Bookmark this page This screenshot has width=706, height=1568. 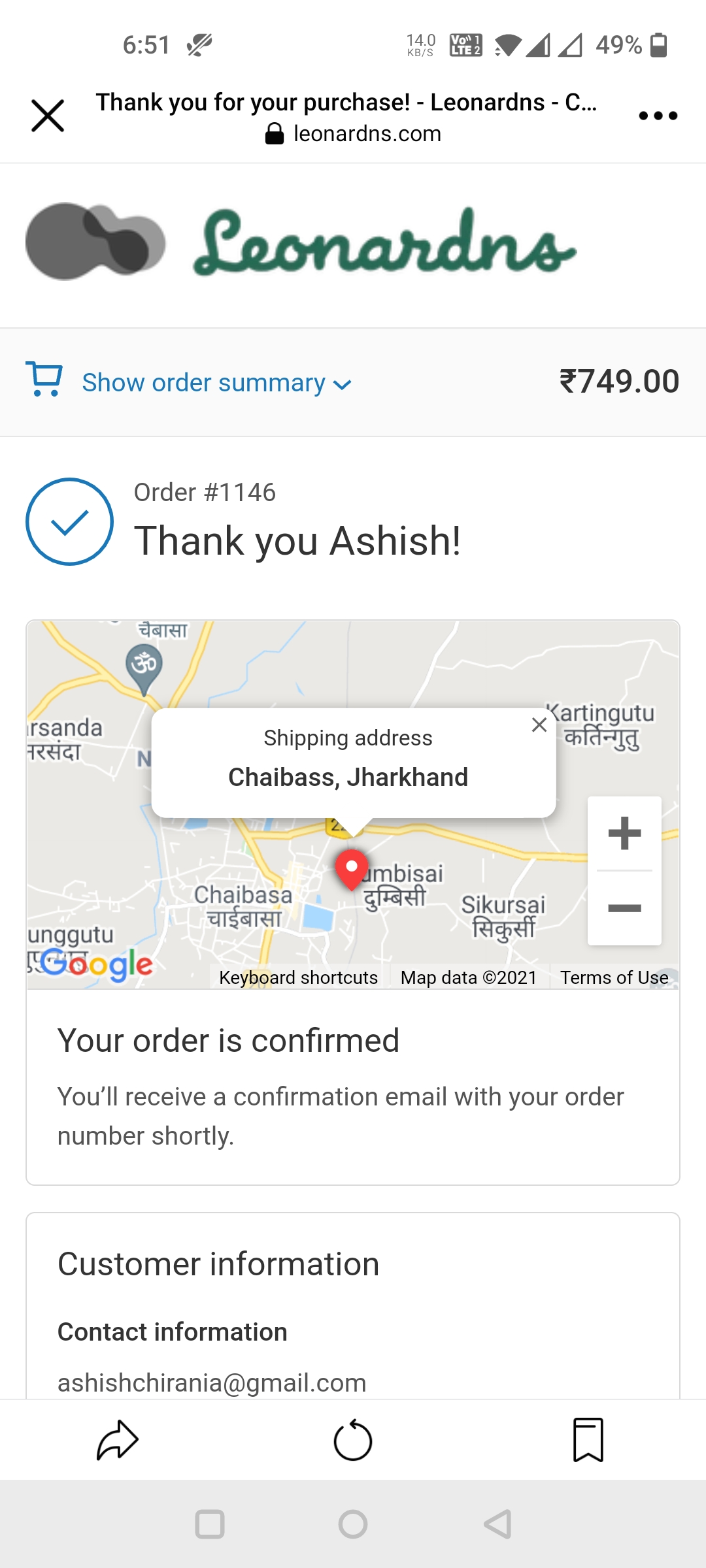point(588,1440)
